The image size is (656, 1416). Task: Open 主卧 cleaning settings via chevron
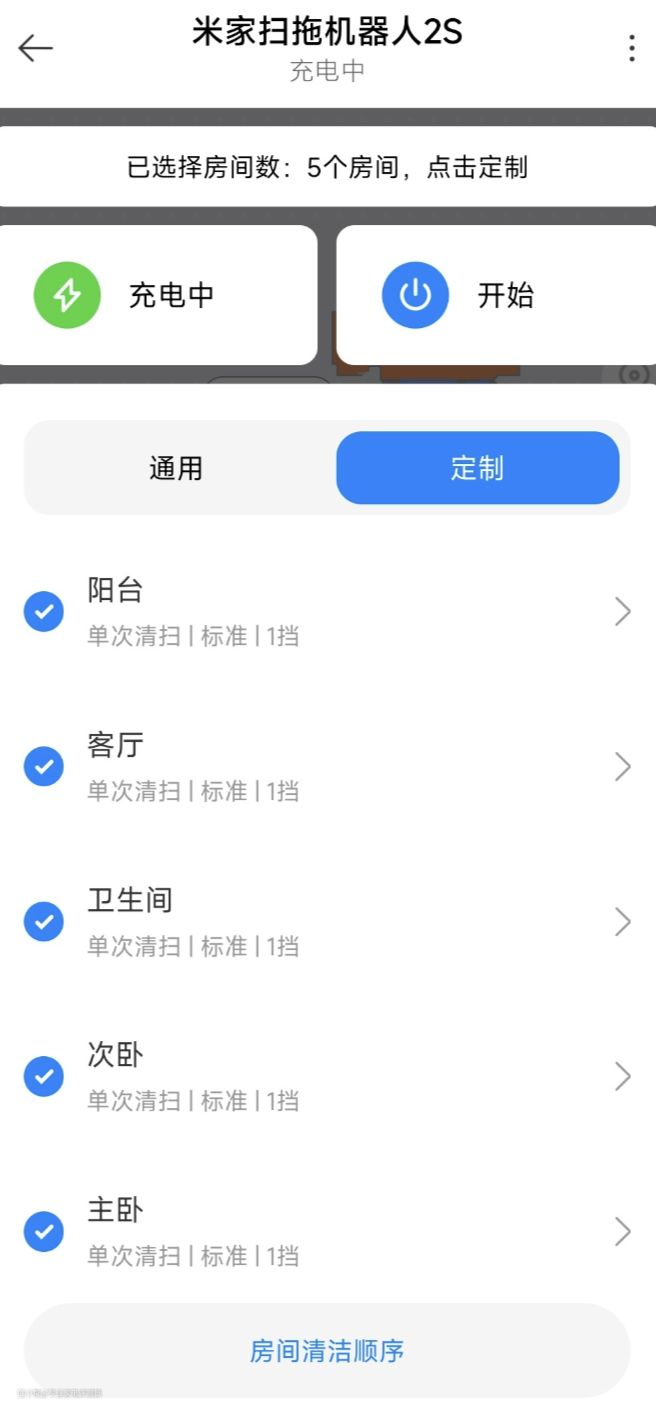pyautogui.click(x=622, y=1231)
